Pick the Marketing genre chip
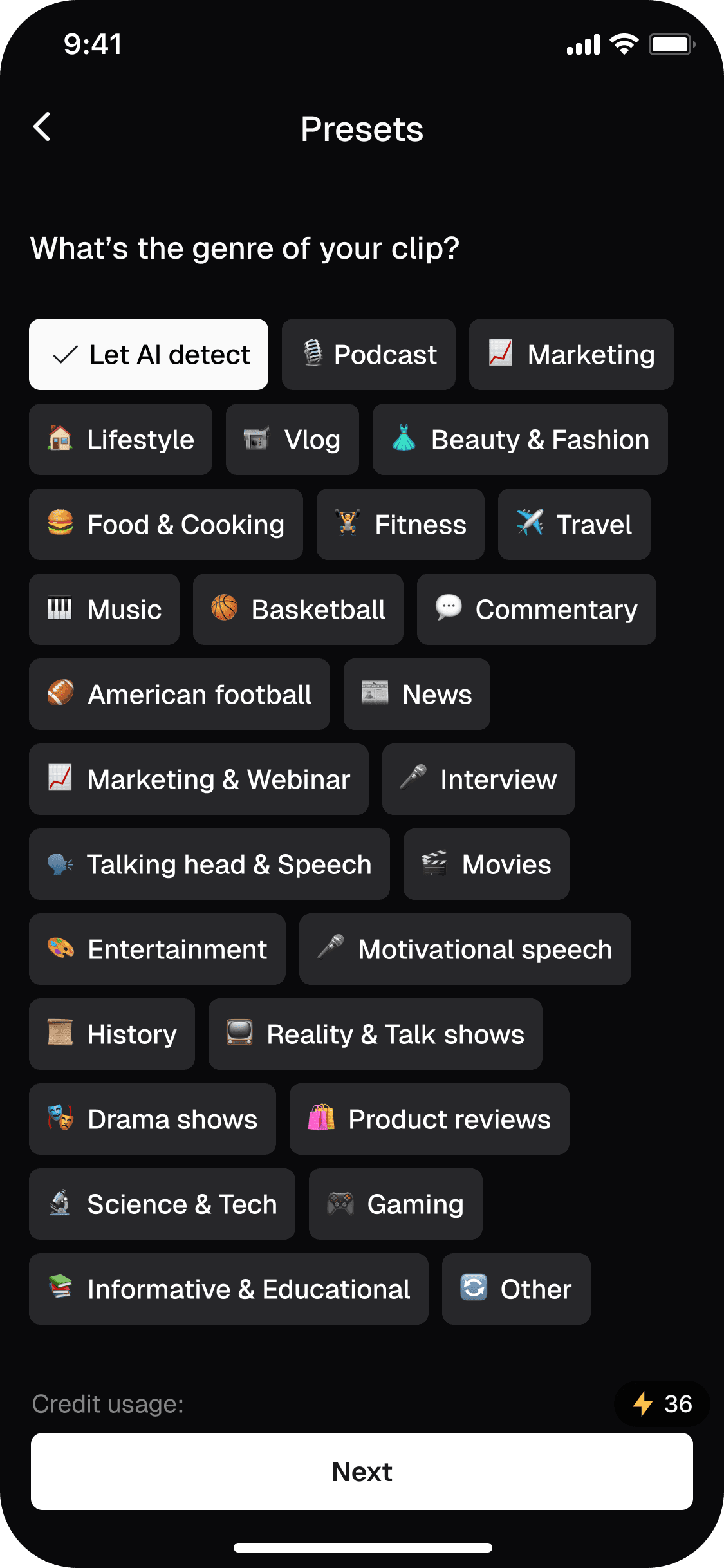The height and width of the screenshot is (1568, 724). 571,355
